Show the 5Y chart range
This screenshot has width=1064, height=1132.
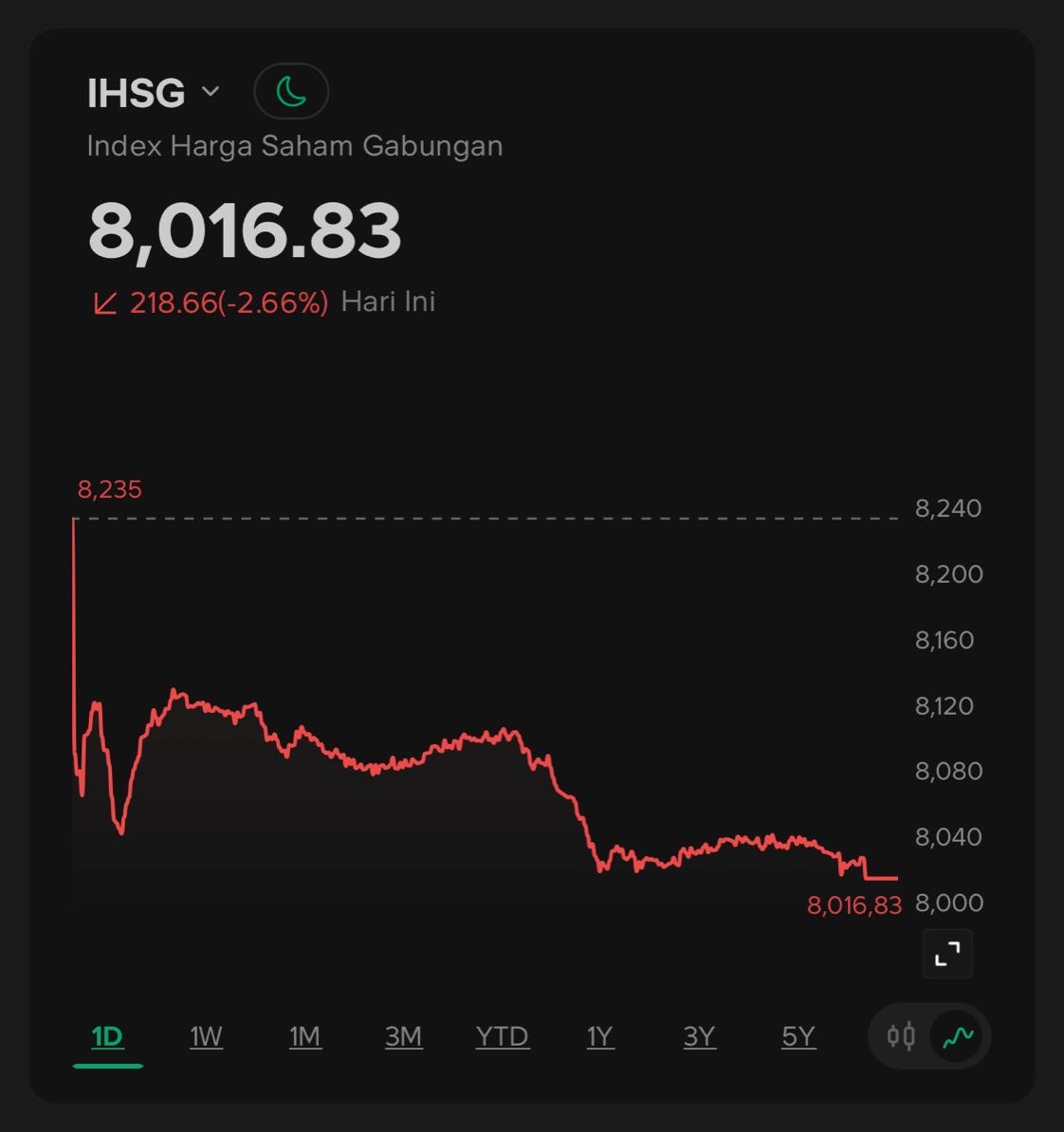(798, 1036)
